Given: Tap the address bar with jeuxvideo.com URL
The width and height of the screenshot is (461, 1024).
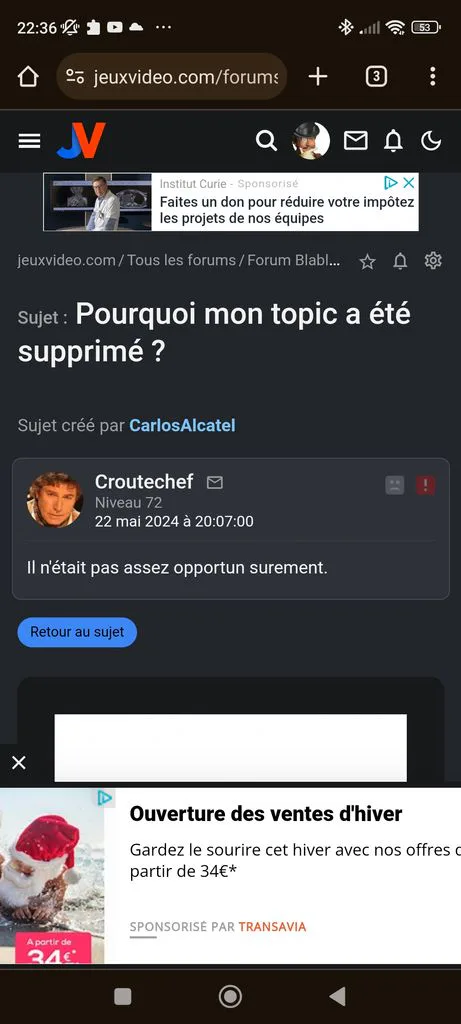Looking at the screenshot, I should click(172, 77).
